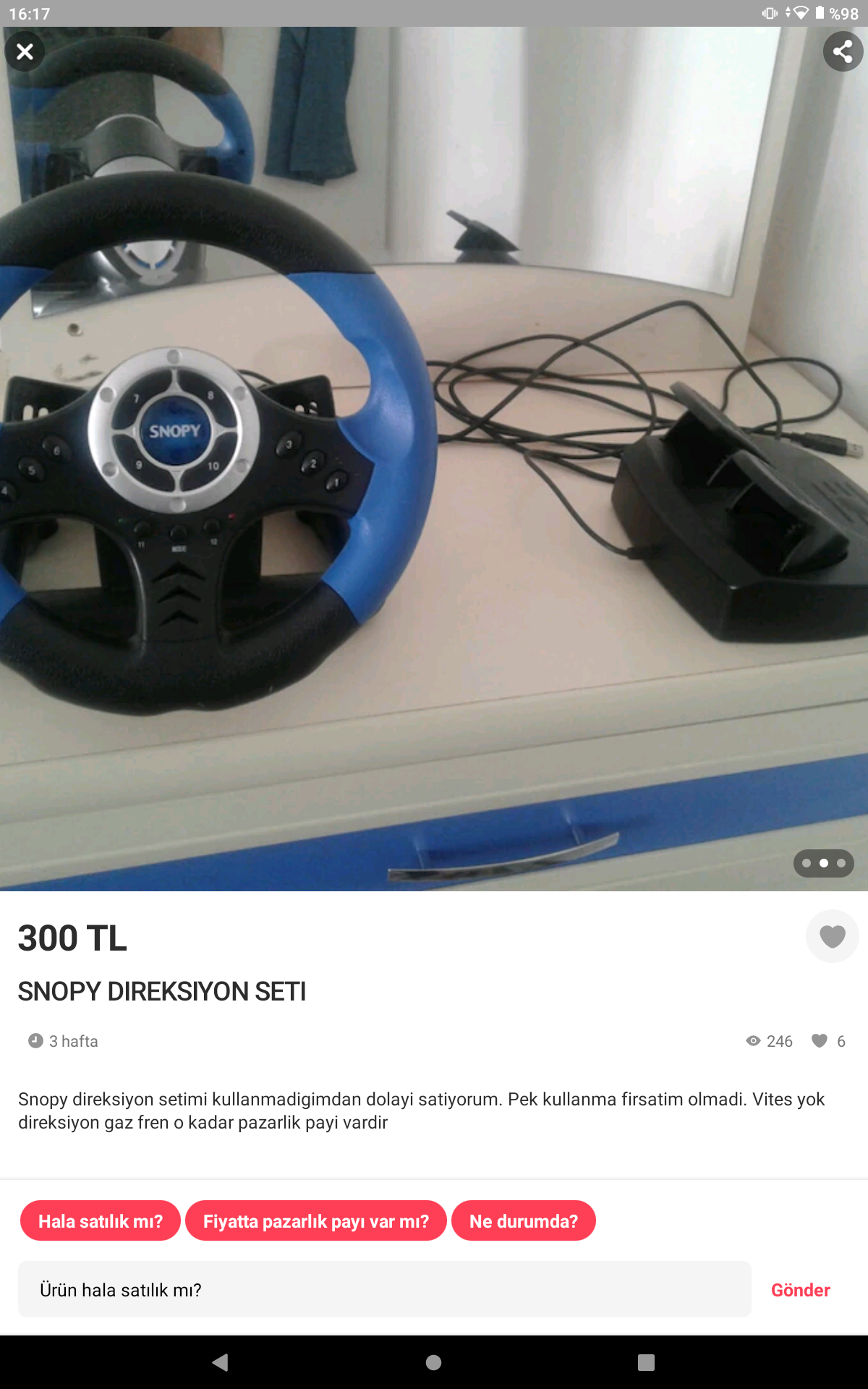Select the 'Hala satılık mı?' quick question
Image resolution: width=868 pixels, height=1389 pixels.
(x=101, y=1221)
